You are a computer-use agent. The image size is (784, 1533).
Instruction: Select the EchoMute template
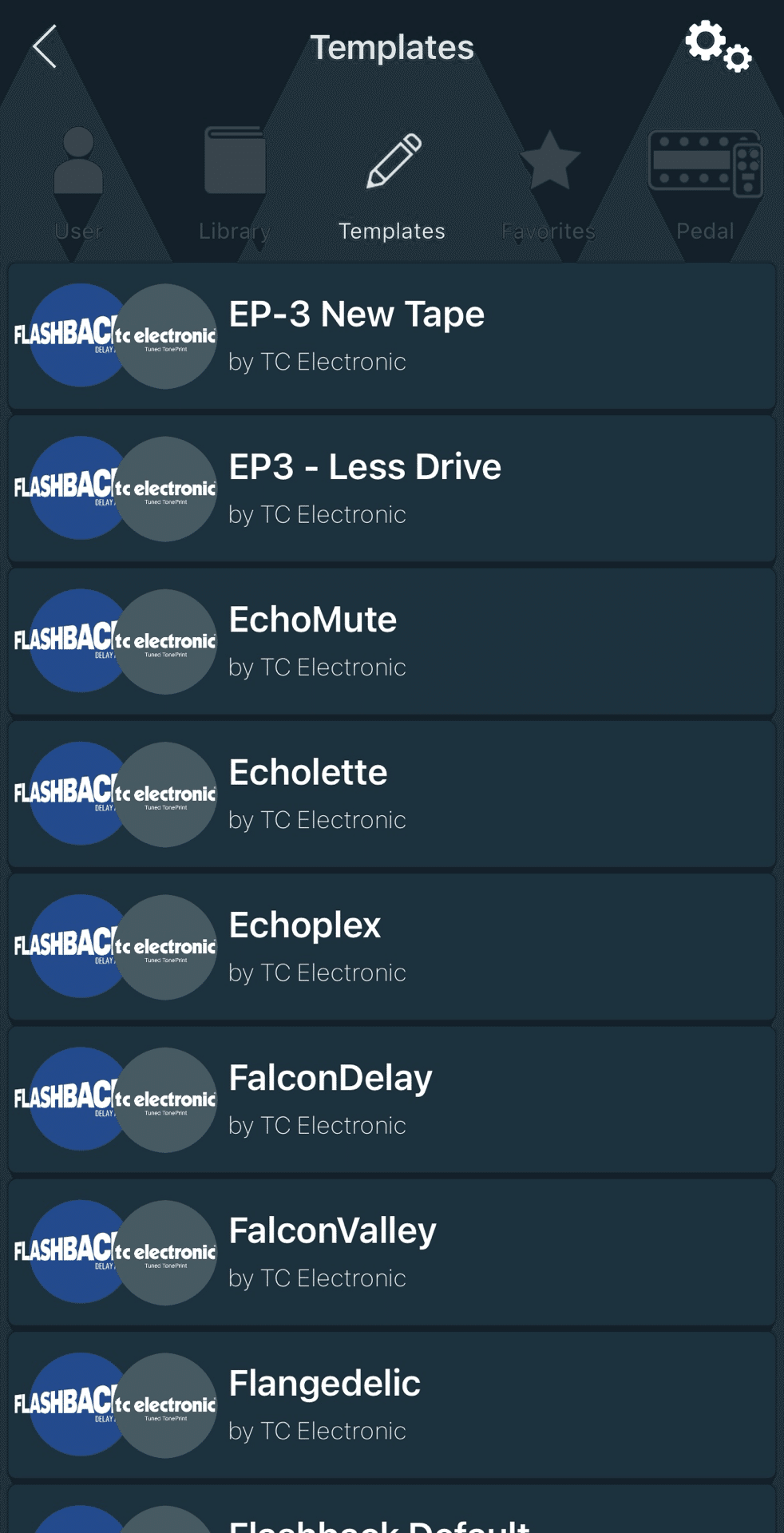392,641
